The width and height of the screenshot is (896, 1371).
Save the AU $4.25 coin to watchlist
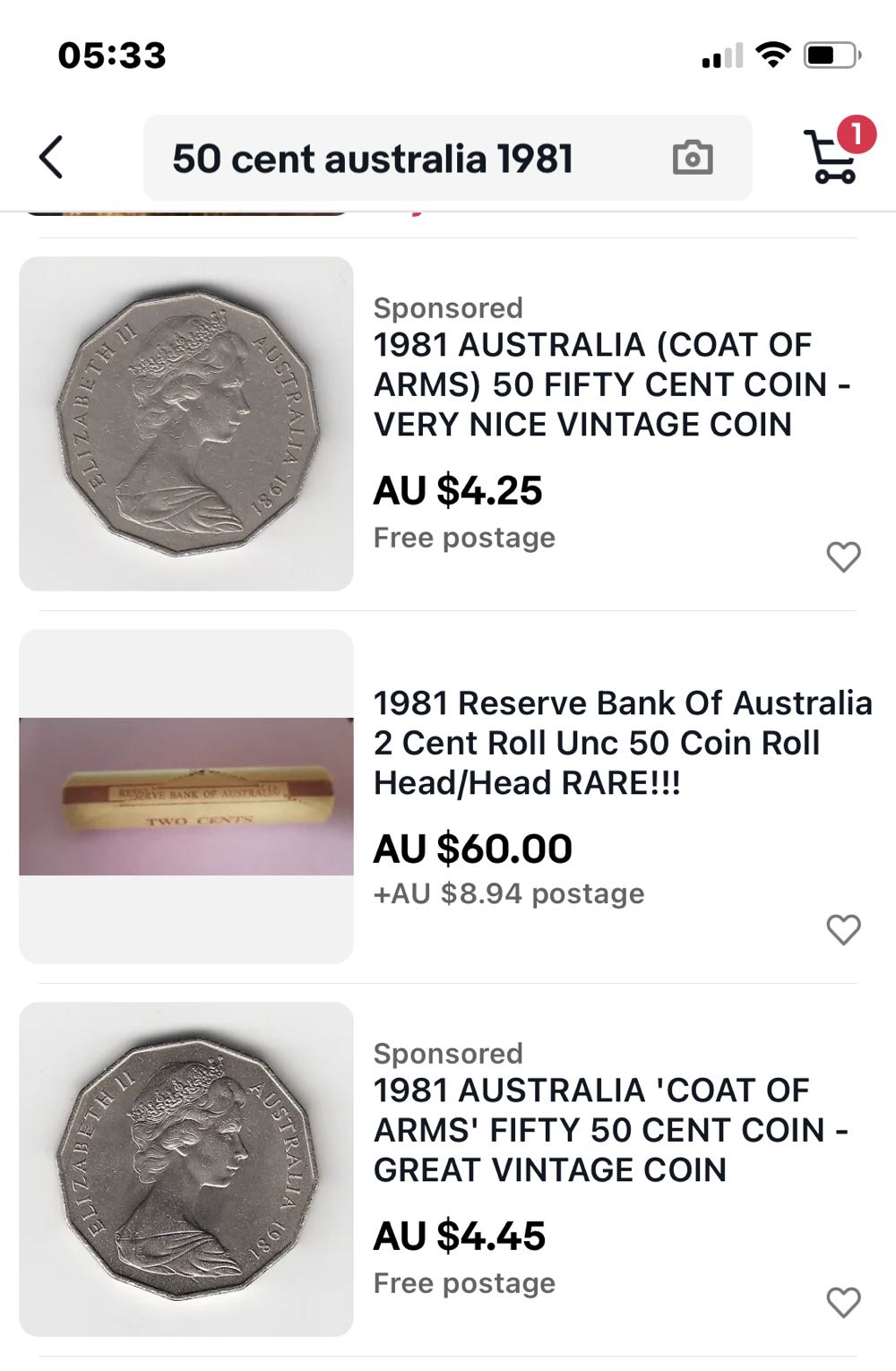coord(842,556)
